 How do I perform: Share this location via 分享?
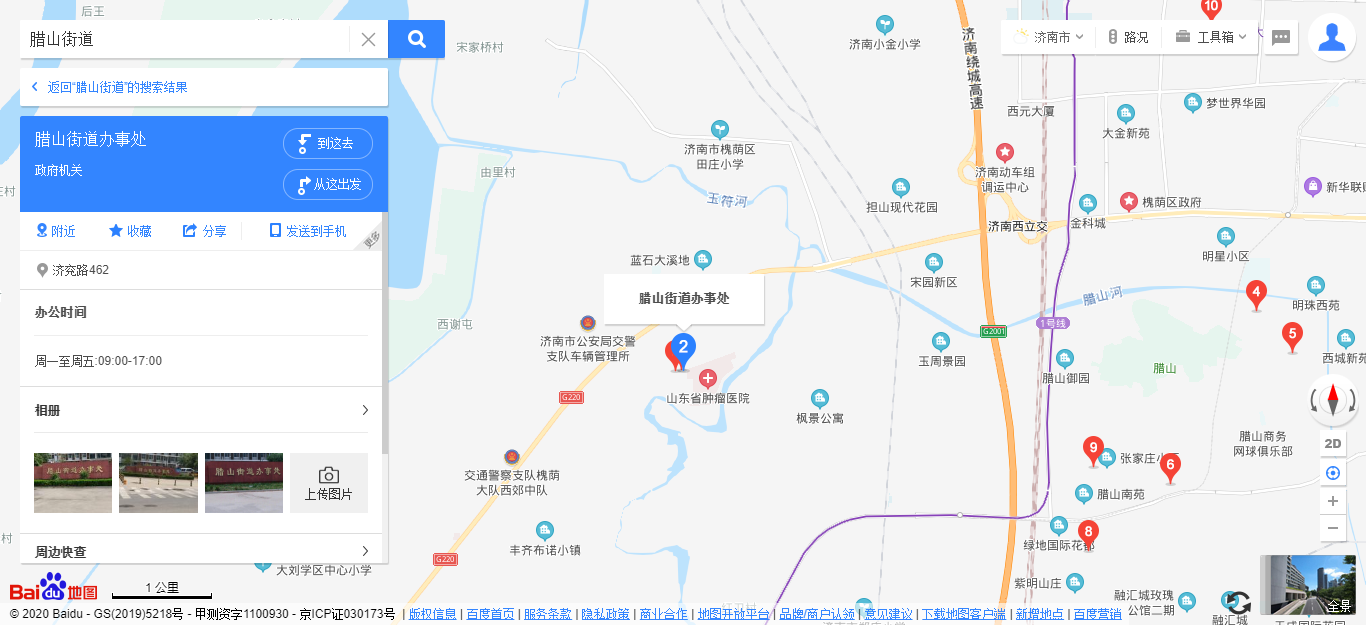204,231
